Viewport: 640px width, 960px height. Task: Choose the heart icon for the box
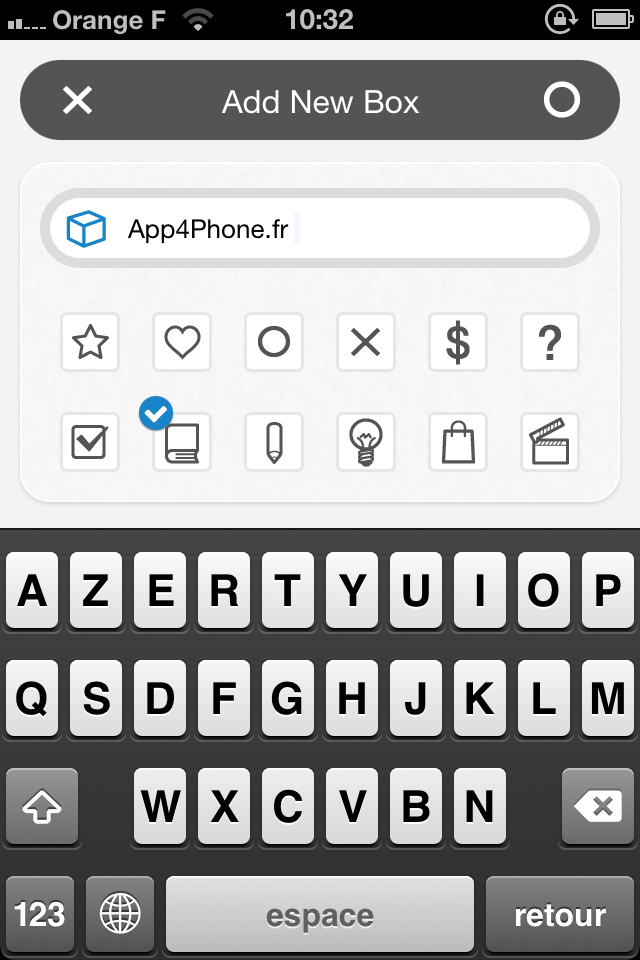pos(182,342)
